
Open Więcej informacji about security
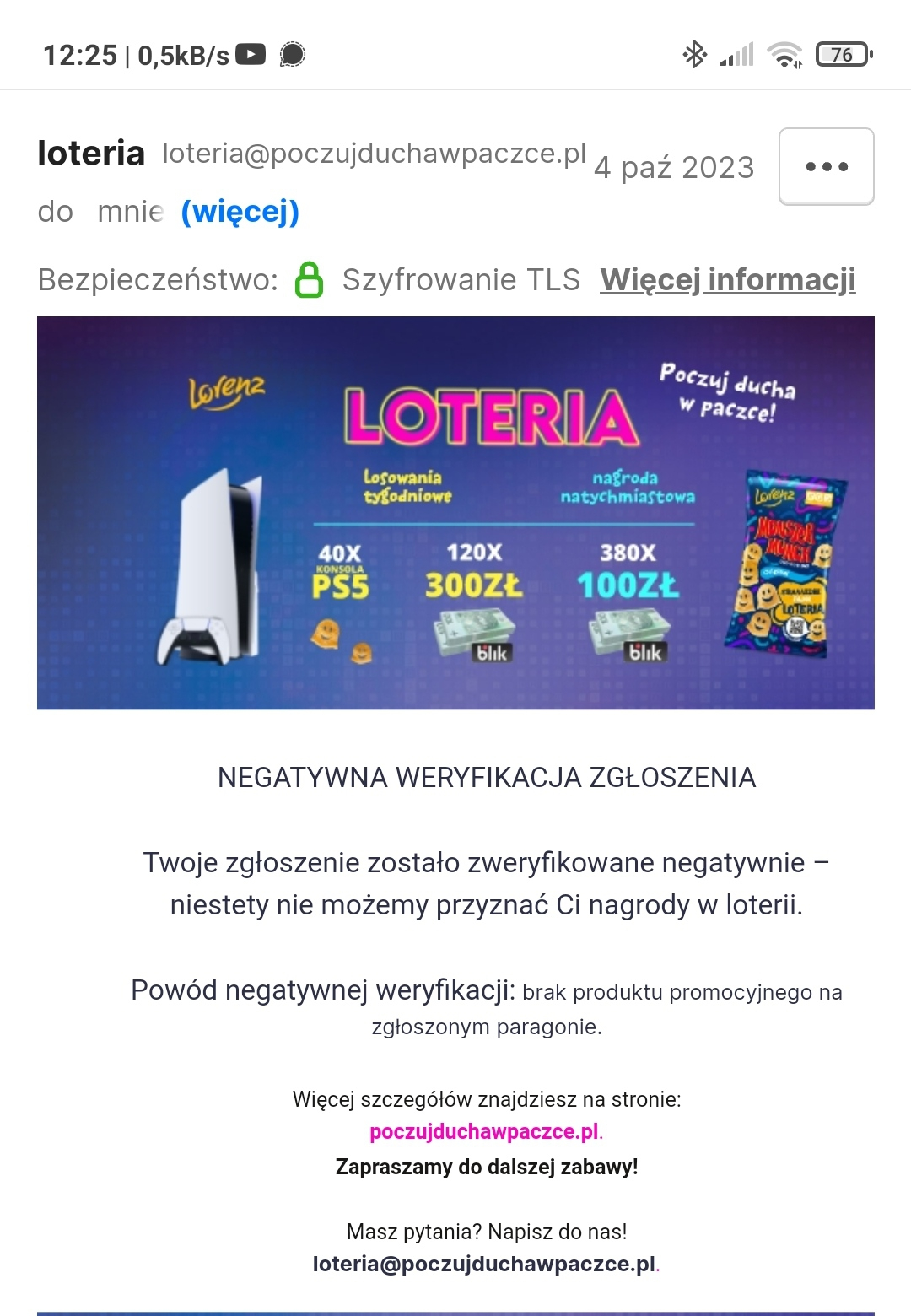727,279
